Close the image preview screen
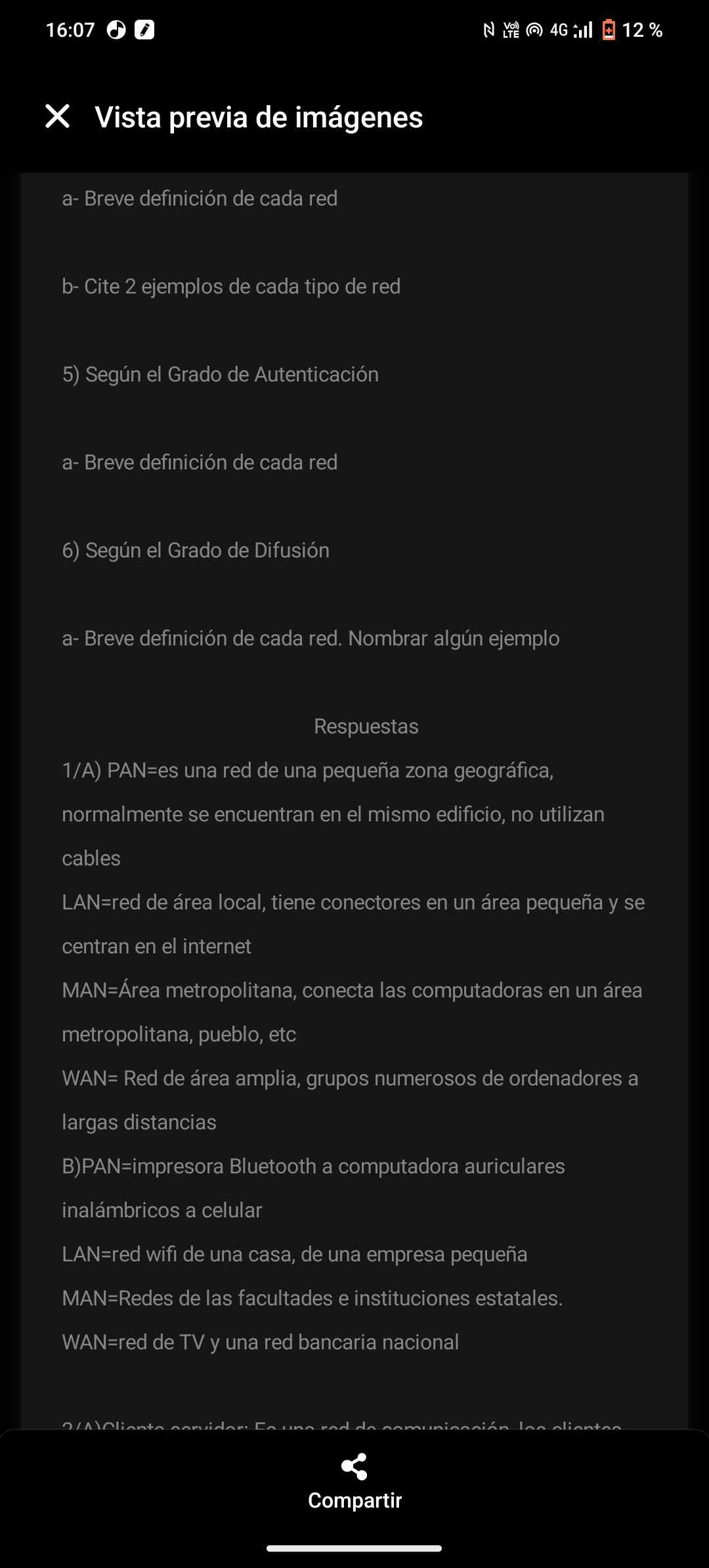 pos(58,117)
